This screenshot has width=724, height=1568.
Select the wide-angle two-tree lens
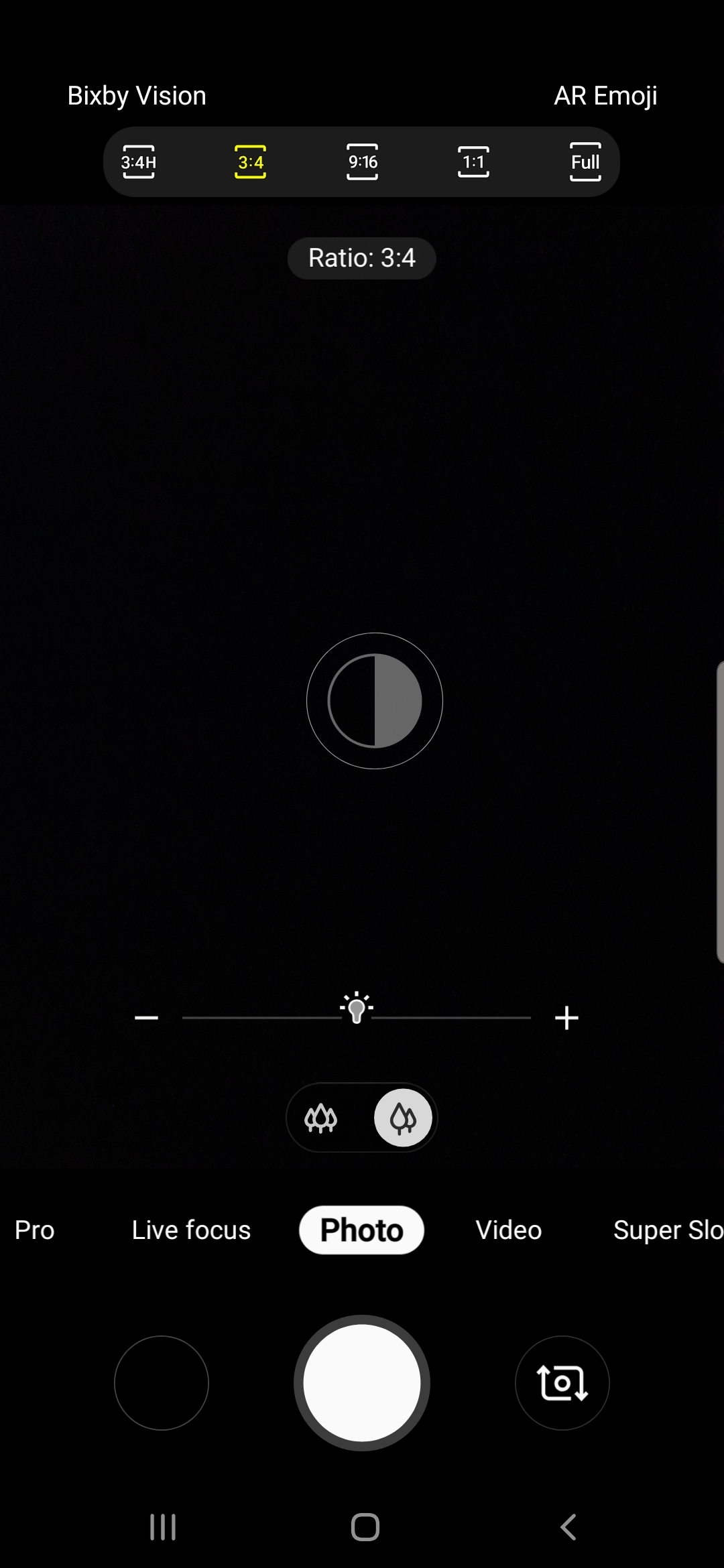tap(403, 1118)
